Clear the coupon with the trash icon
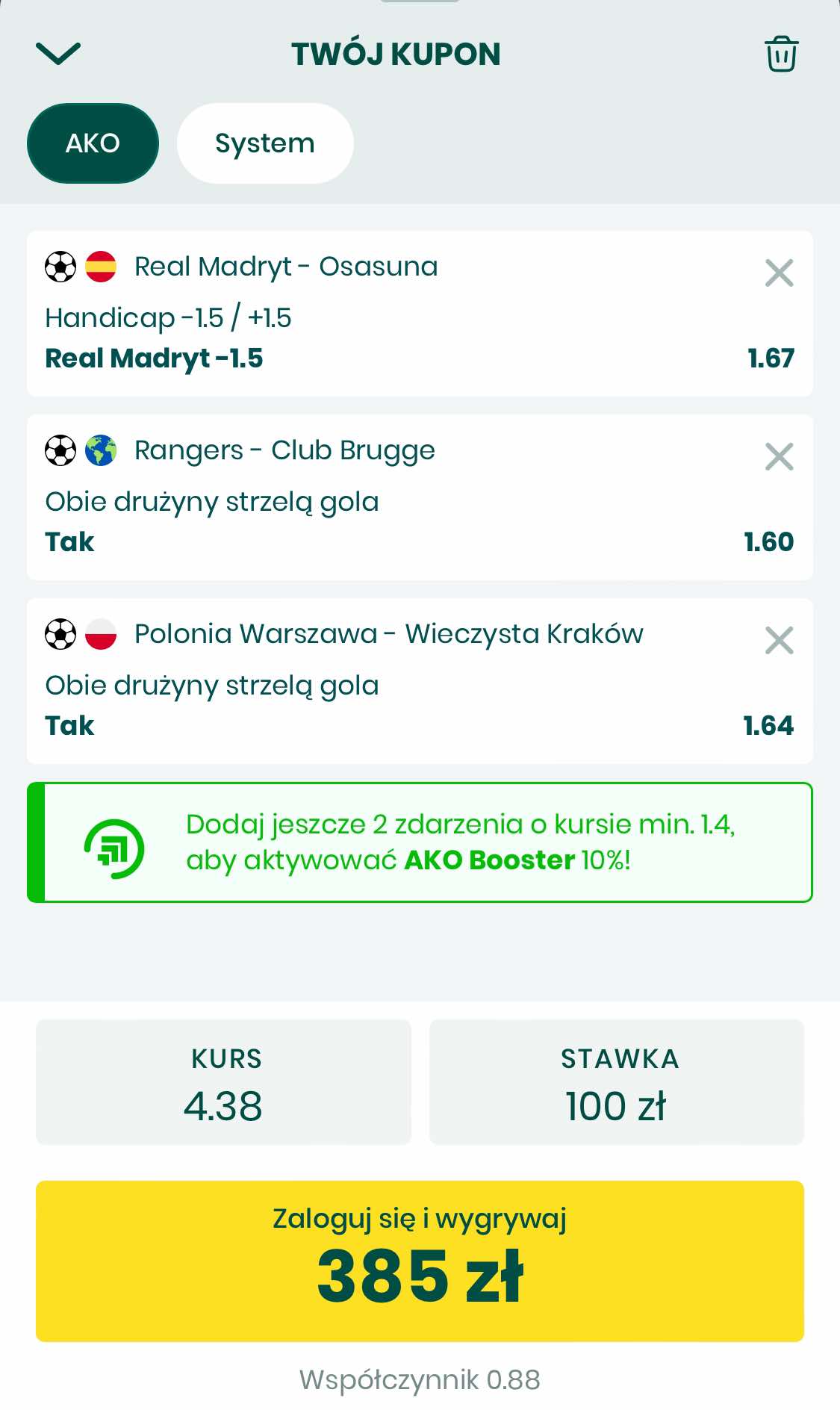The height and width of the screenshot is (1410, 840). click(x=781, y=54)
